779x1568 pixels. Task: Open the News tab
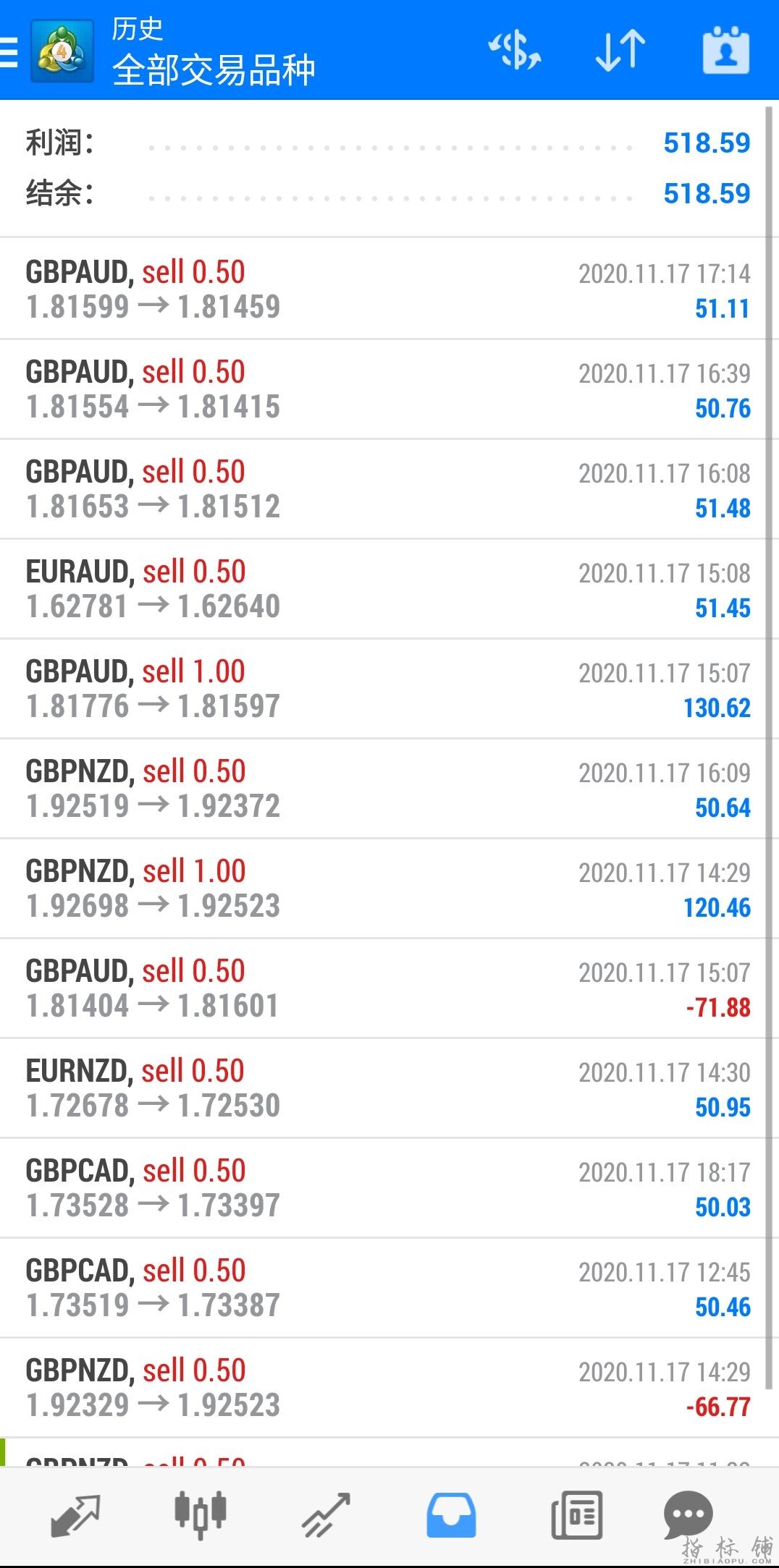tap(576, 1514)
